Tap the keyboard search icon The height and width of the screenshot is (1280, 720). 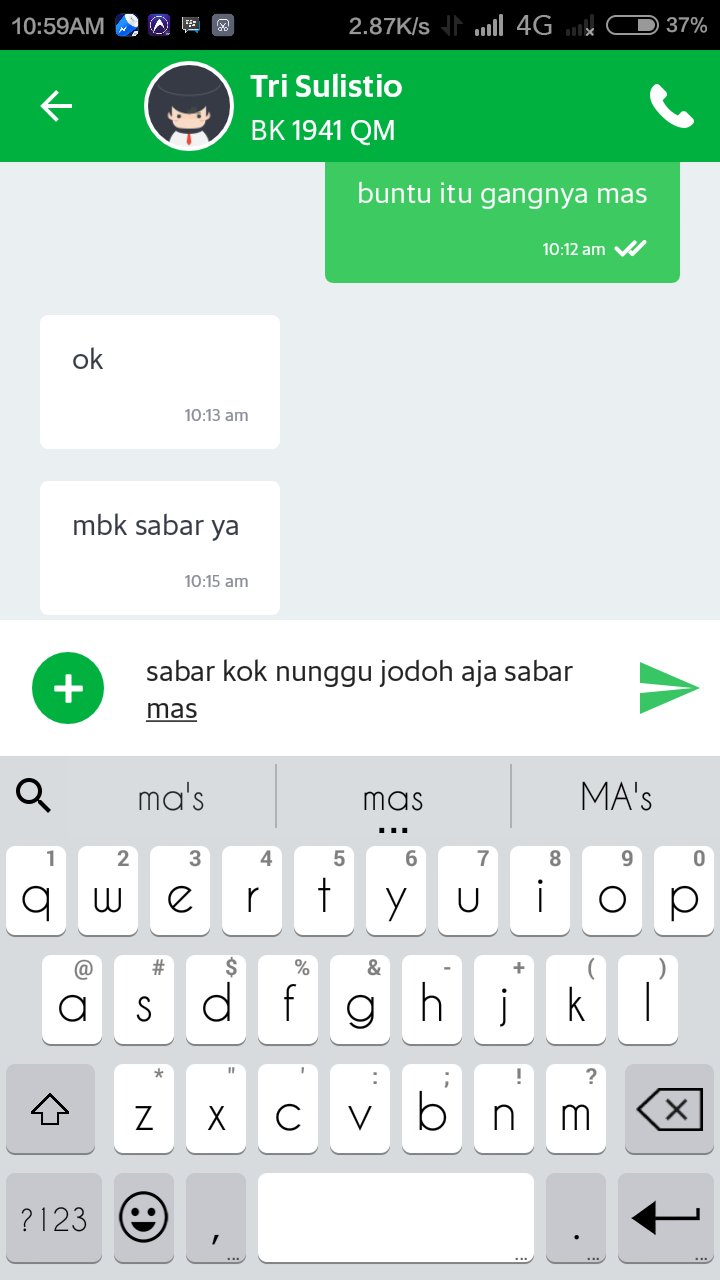coord(34,796)
